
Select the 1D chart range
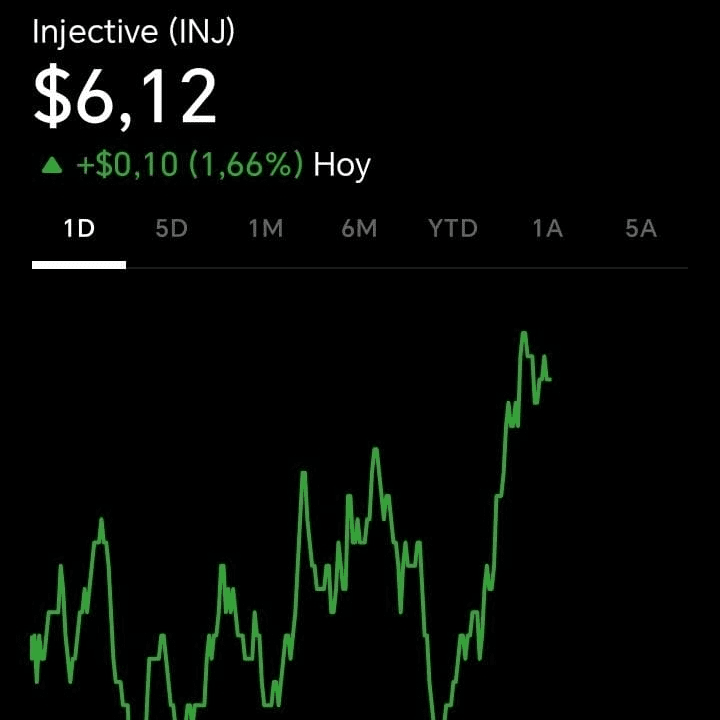[79, 229]
